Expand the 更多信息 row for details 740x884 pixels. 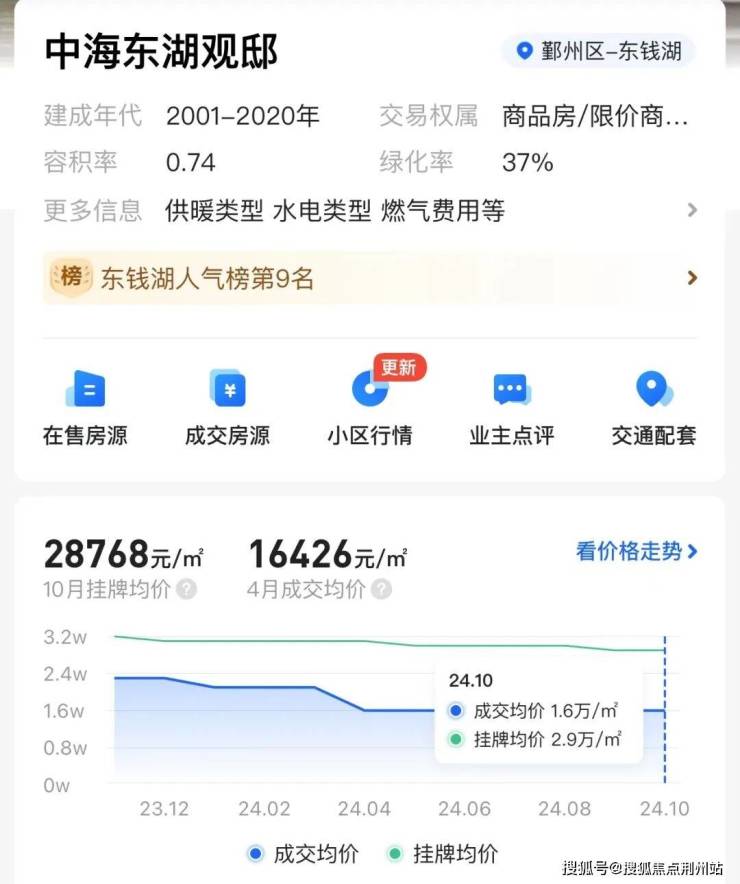point(370,210)
